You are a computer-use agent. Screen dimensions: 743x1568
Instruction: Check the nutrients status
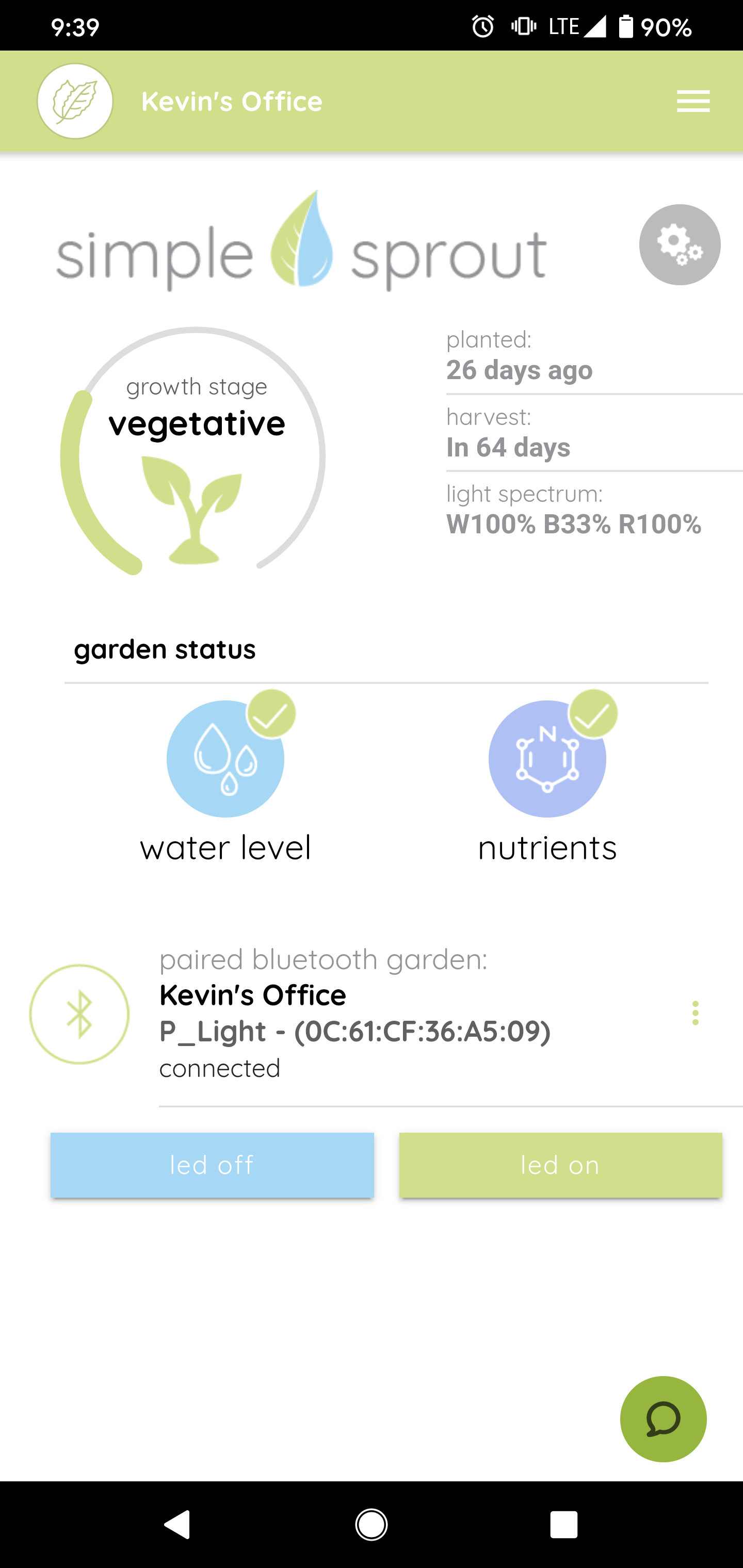click(547, 758)
